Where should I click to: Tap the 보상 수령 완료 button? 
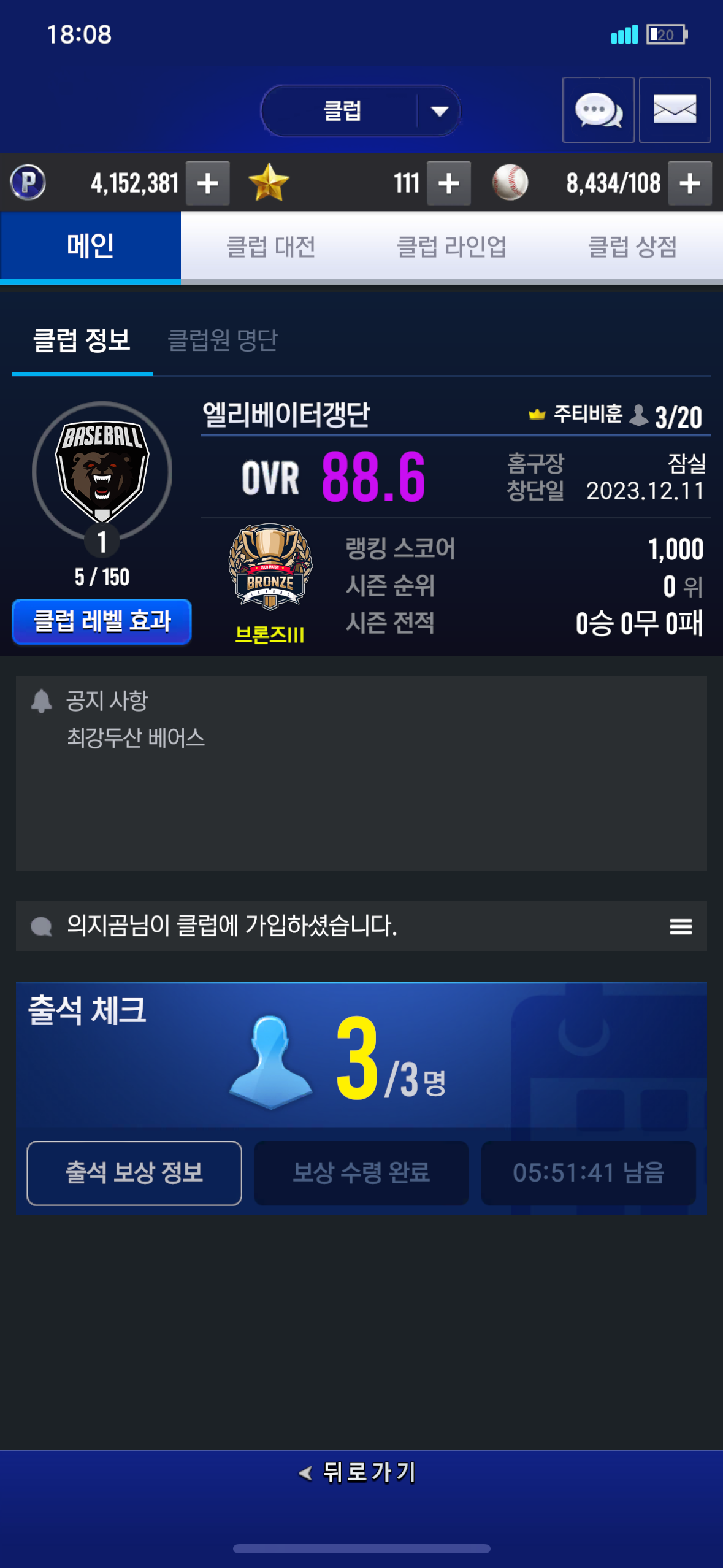coord(361,1173)
